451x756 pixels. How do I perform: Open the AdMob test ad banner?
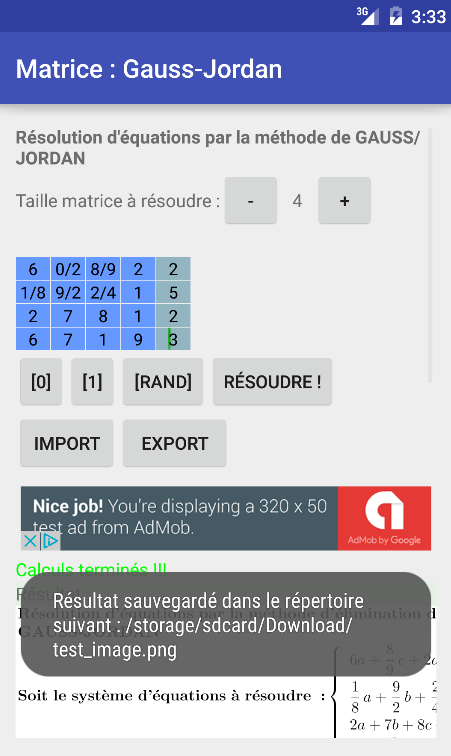(226, 518)
